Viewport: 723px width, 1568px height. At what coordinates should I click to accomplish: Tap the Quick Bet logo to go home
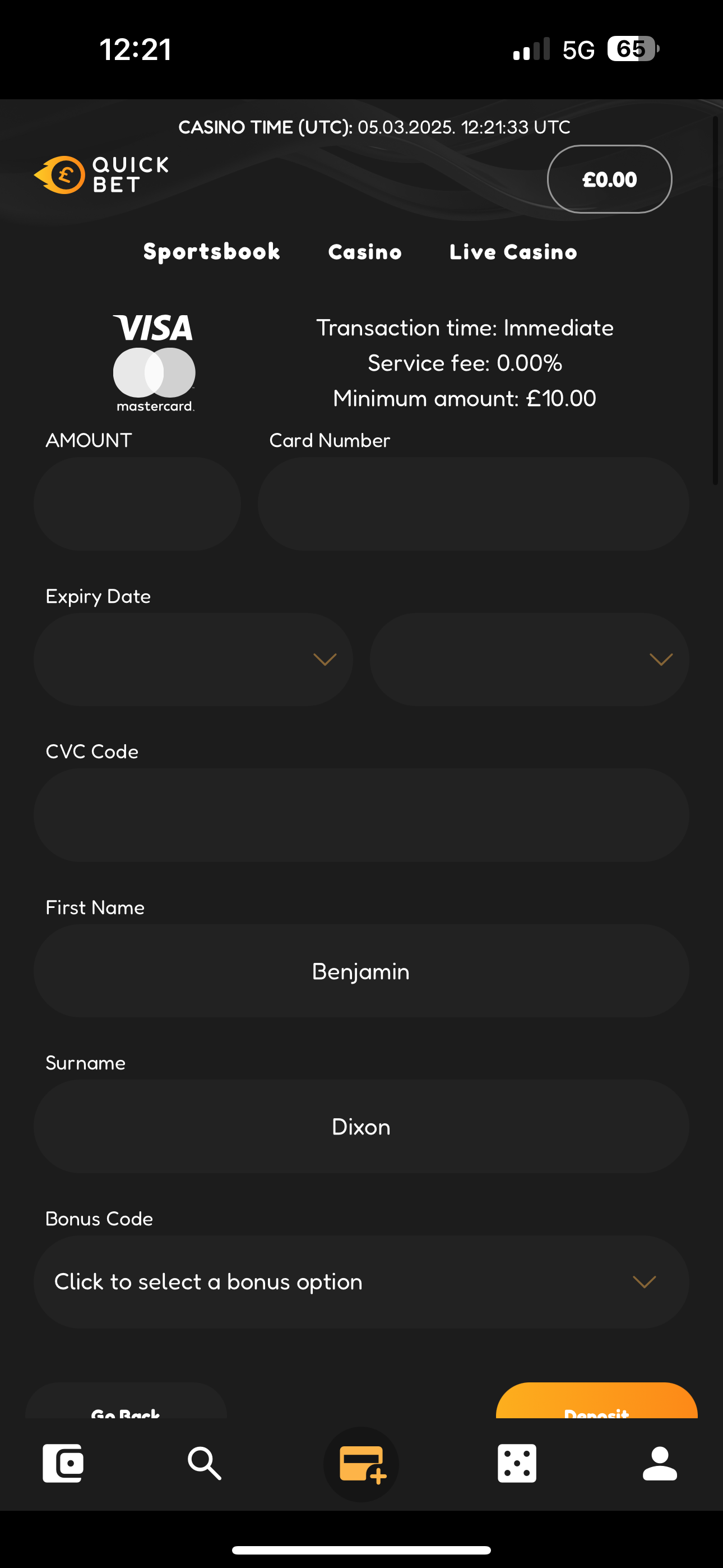[x=101, y=175]
